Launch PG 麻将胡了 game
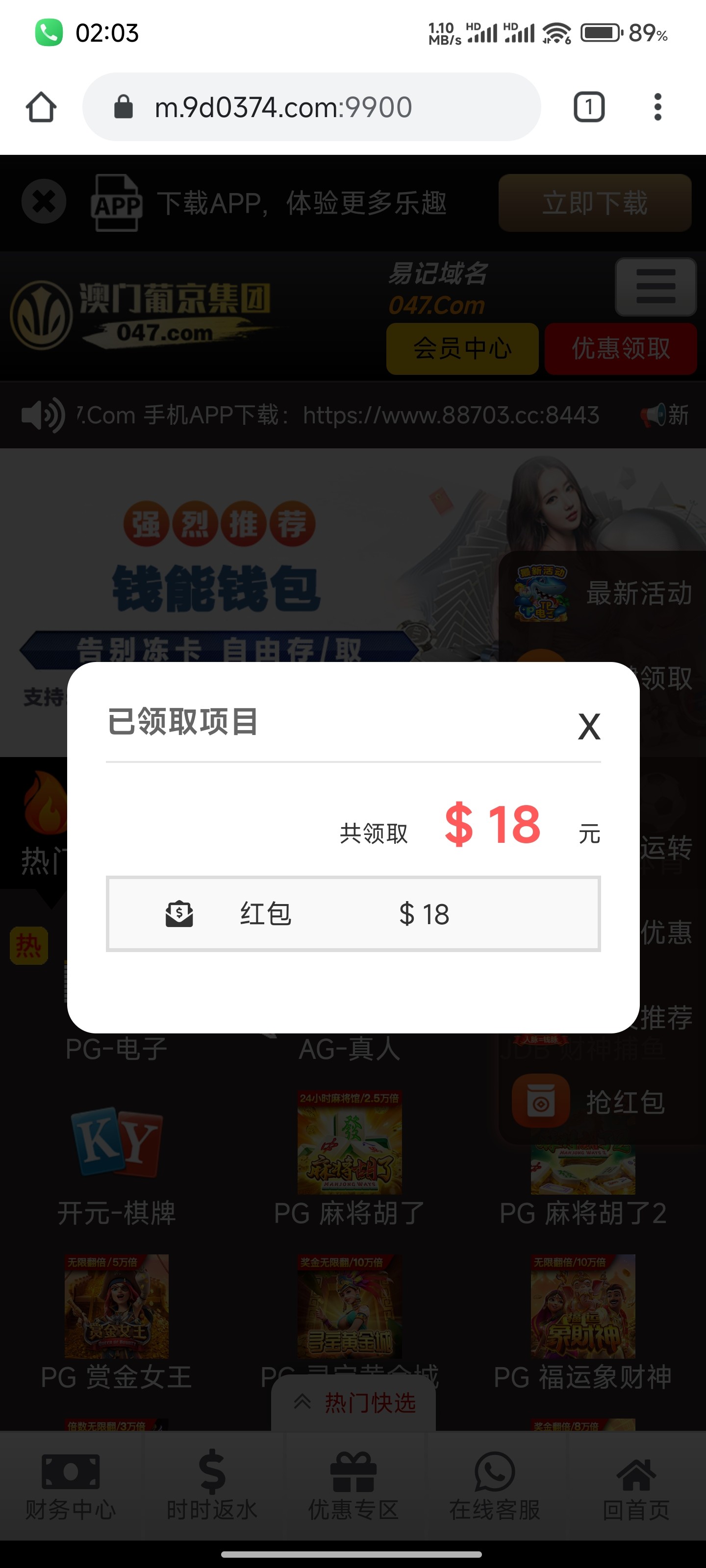 349,1156
